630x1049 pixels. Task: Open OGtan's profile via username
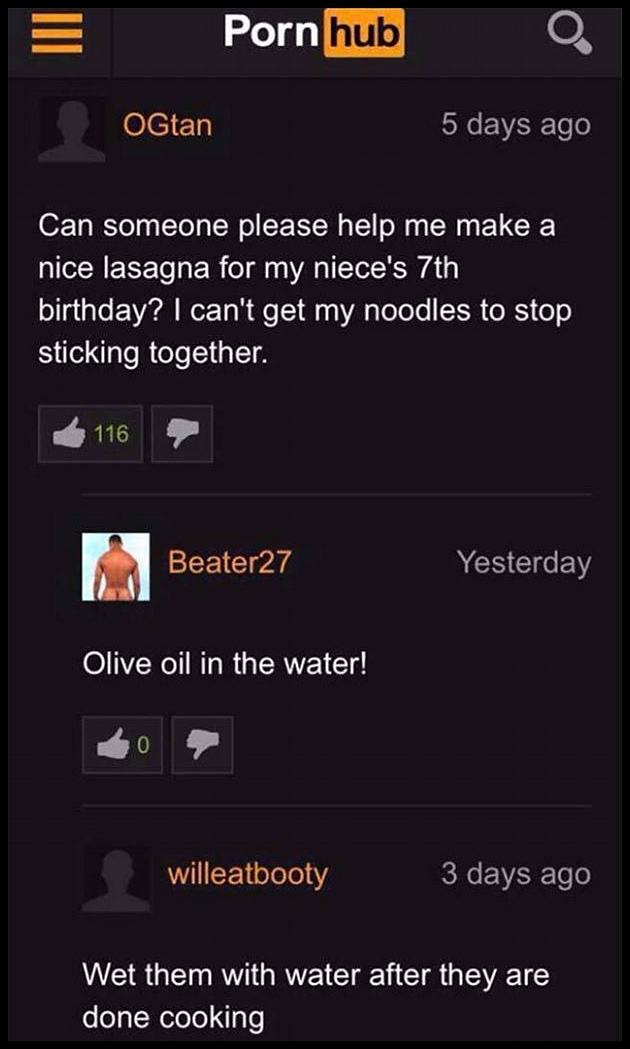[167, 127]
